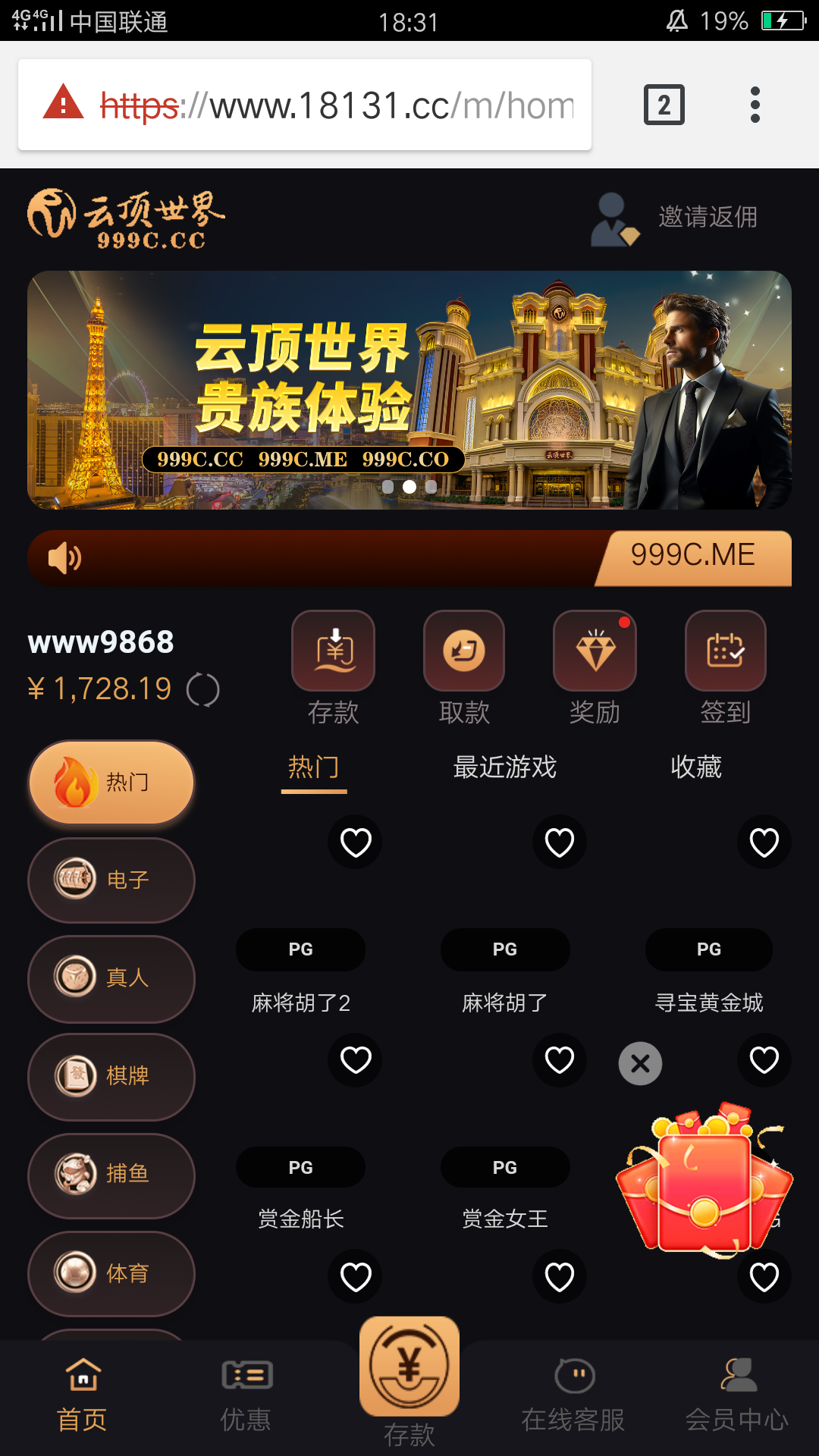
Task: Switch to the 收藏 favorites tab
Action: coord(695,767)
